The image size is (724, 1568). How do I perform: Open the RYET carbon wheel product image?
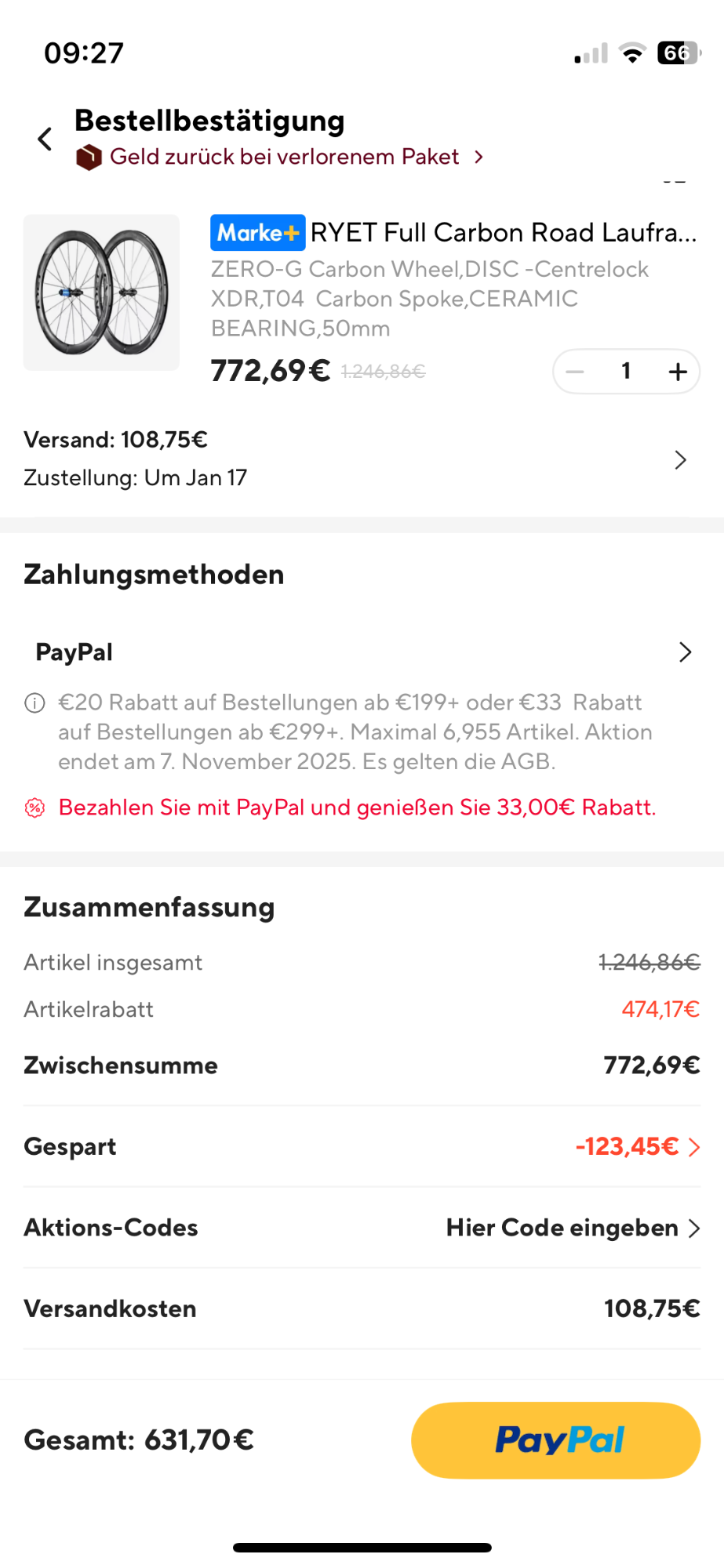[101, 292]
